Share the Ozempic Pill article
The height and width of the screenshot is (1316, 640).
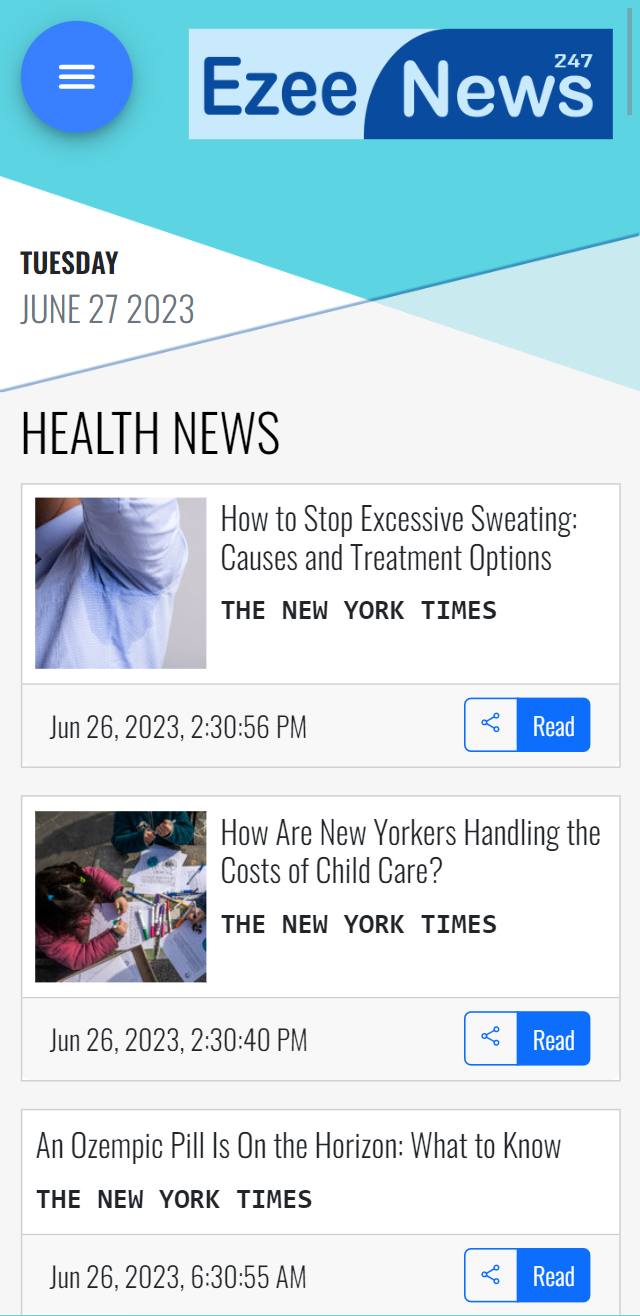pyautogui.click(x=491, y=1275)
